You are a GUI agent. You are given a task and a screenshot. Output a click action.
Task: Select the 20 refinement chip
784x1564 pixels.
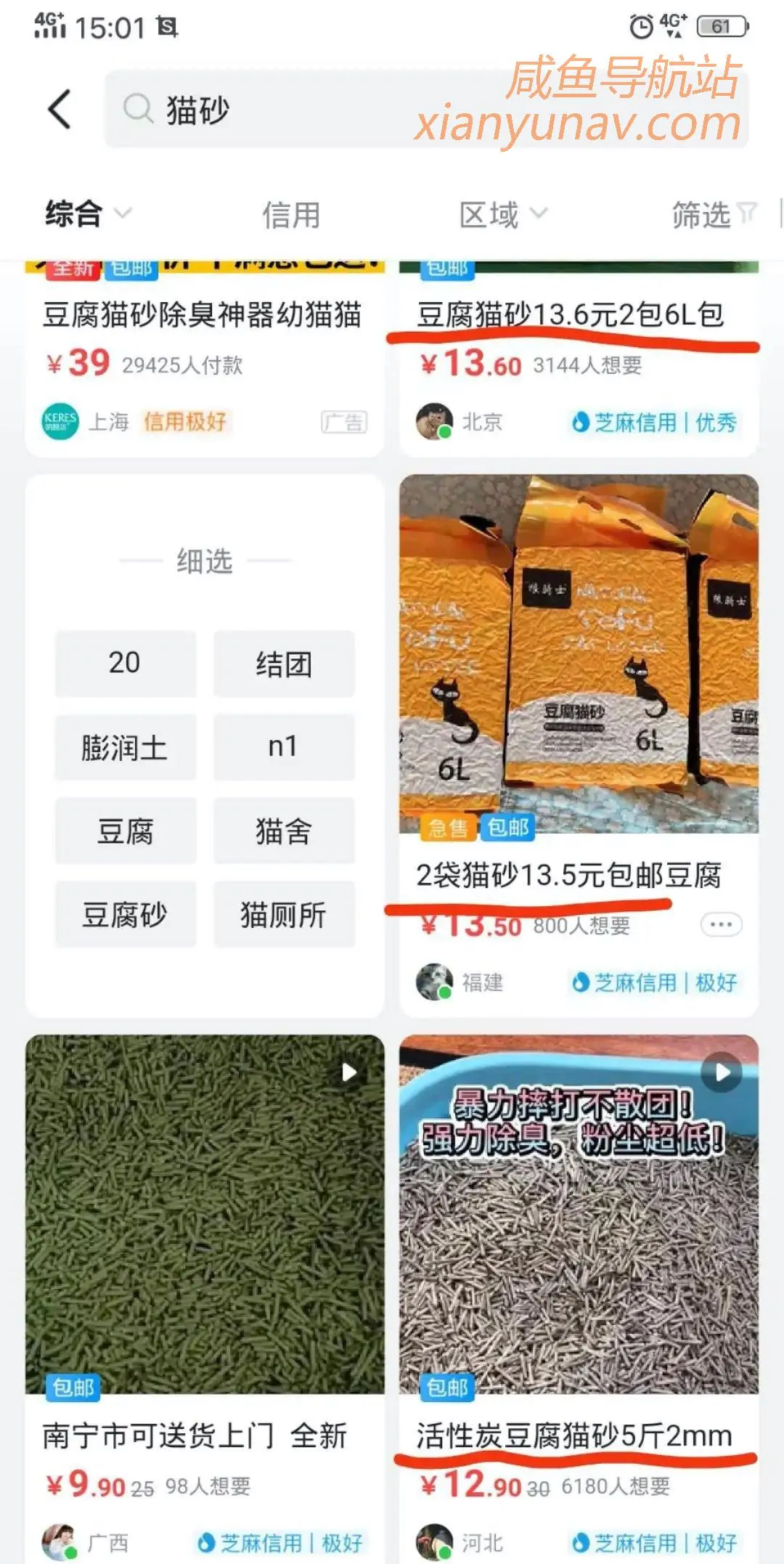(x=125, y=663)
